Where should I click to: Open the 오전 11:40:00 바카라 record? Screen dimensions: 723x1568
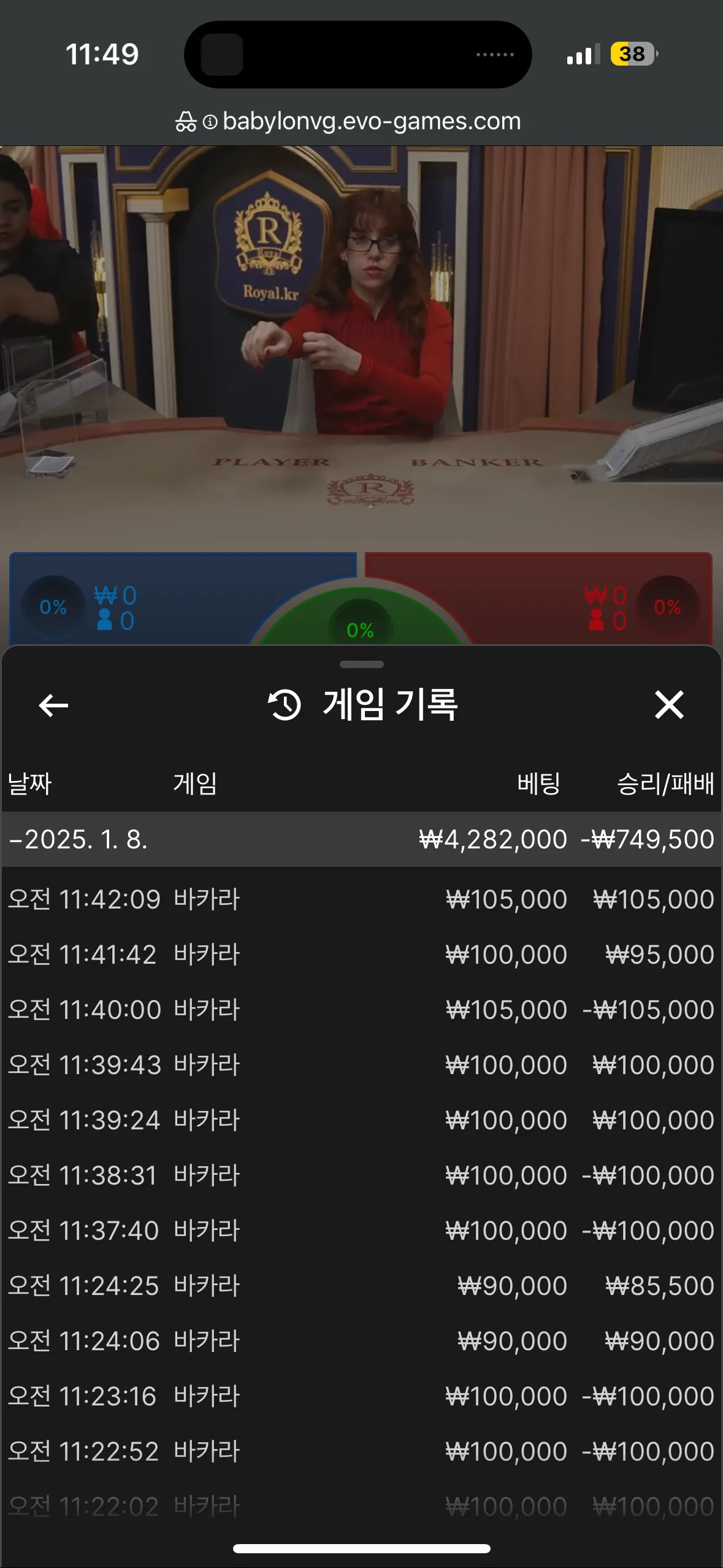pos(361,1010)
